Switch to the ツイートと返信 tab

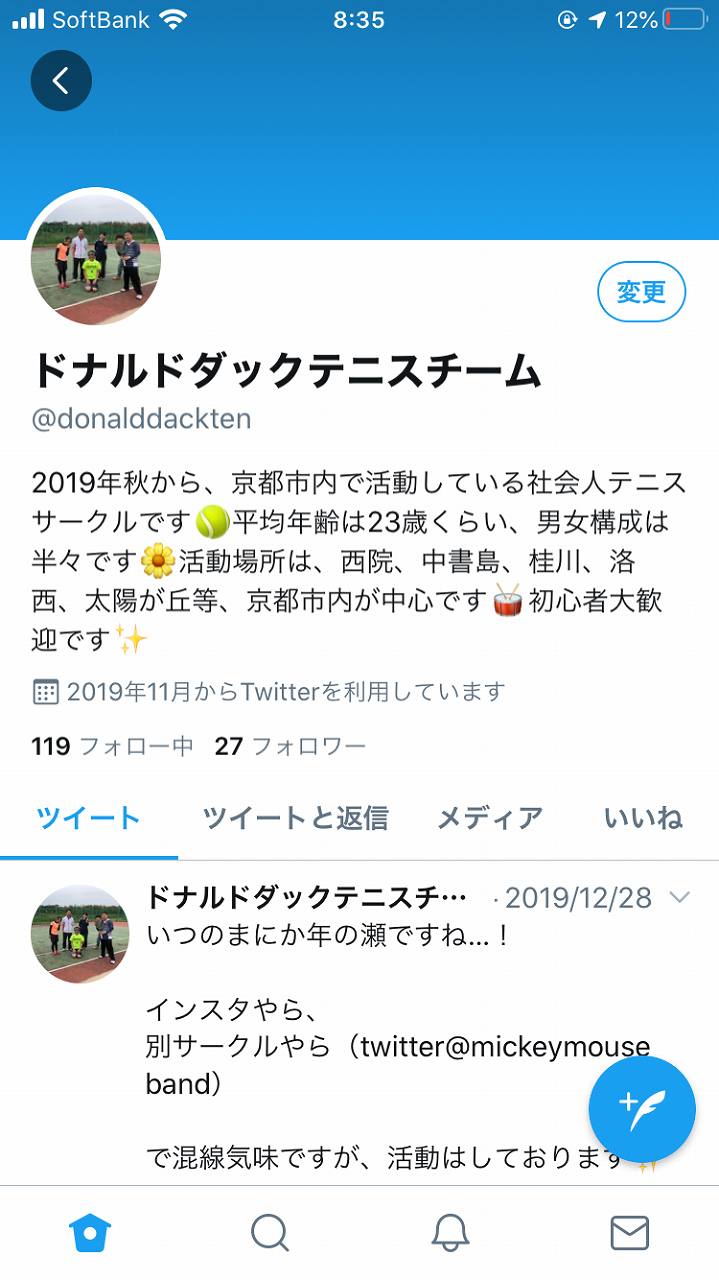point(295,818)
